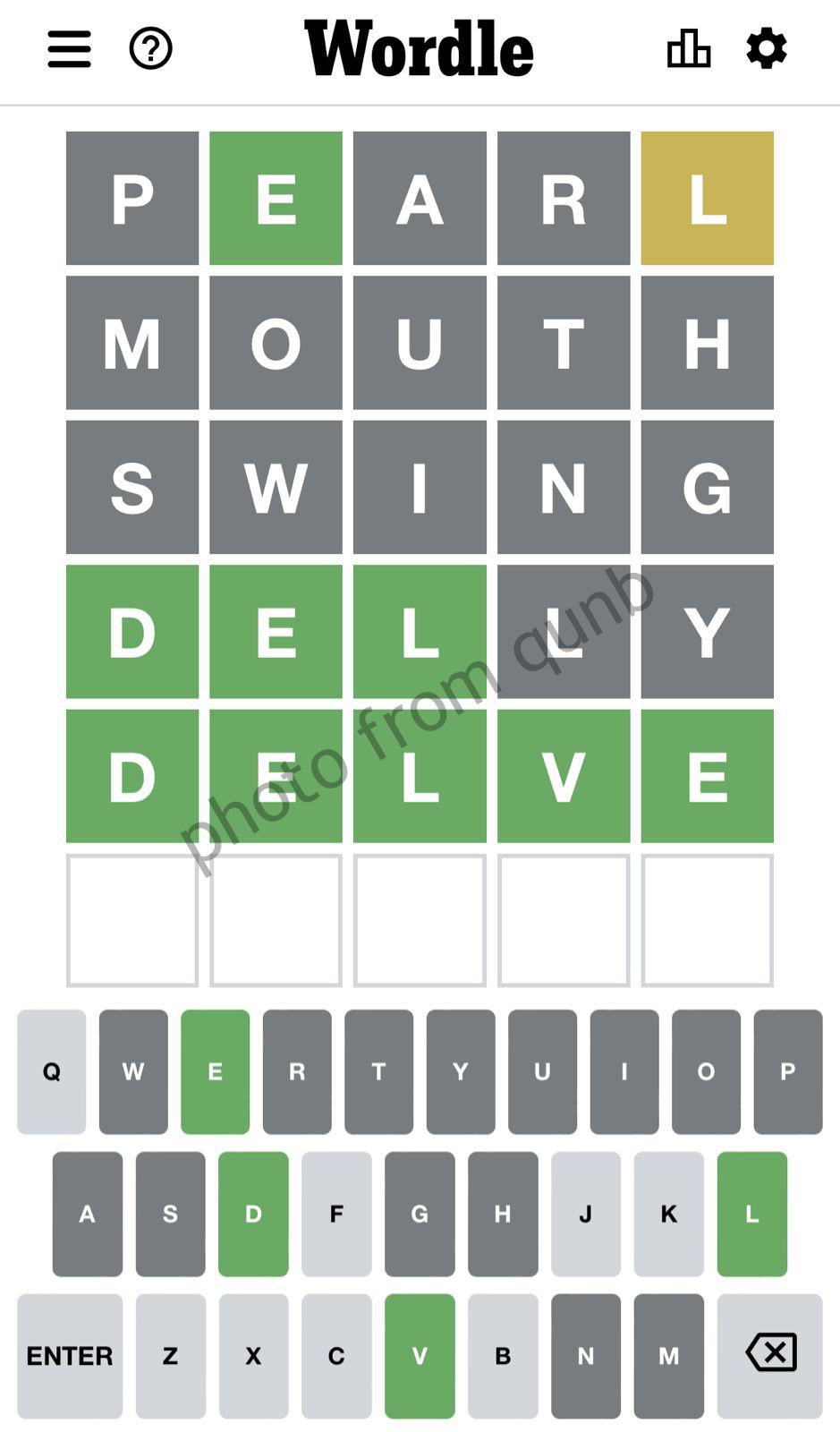The width and height of the screenshot is (840, 1432).
Task: Open the hamburger menu
Action: point(69,48)
